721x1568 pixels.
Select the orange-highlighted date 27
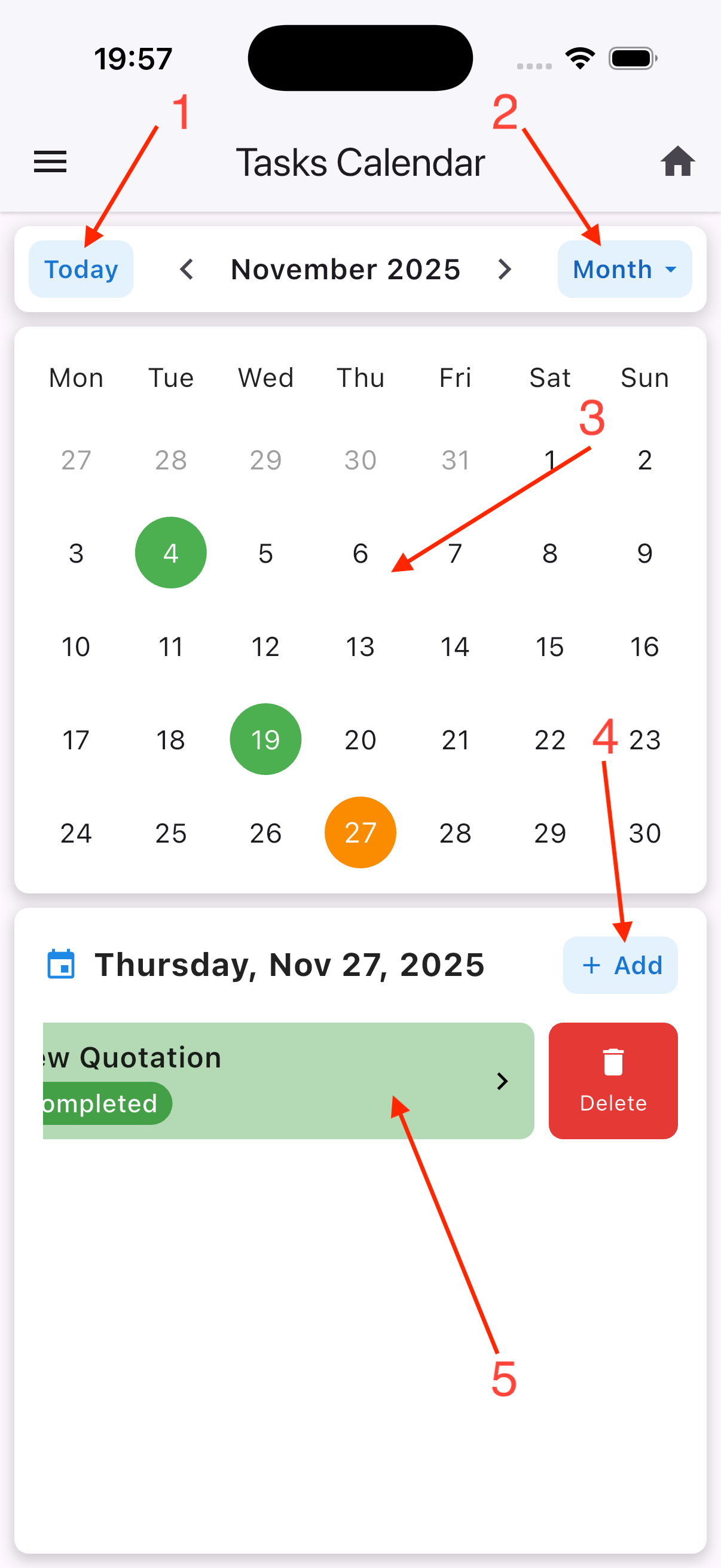[x=360, y=832]
